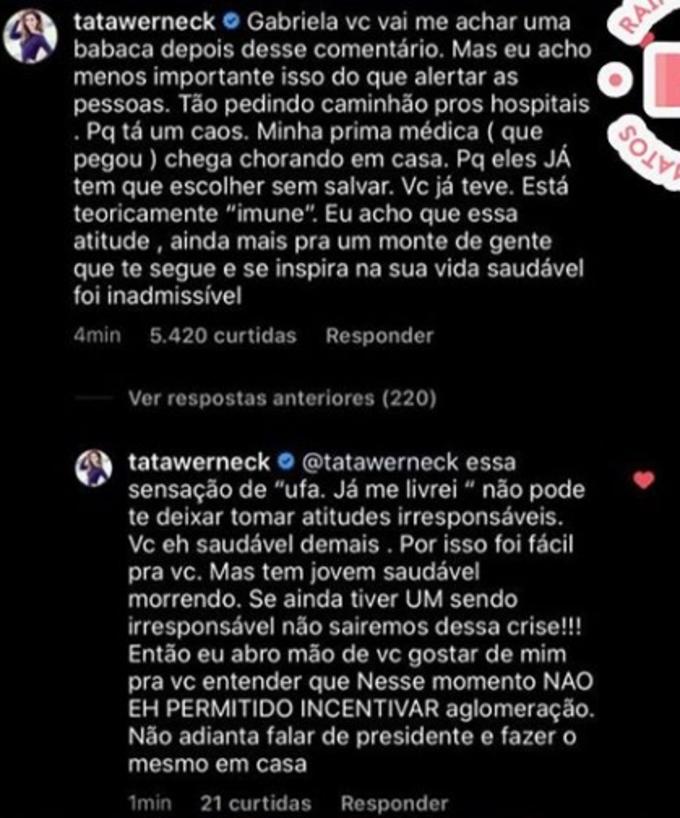680x818 pixels.
Task: Like tatawerneck's reply with the heart icon
Action: [645, 481]
